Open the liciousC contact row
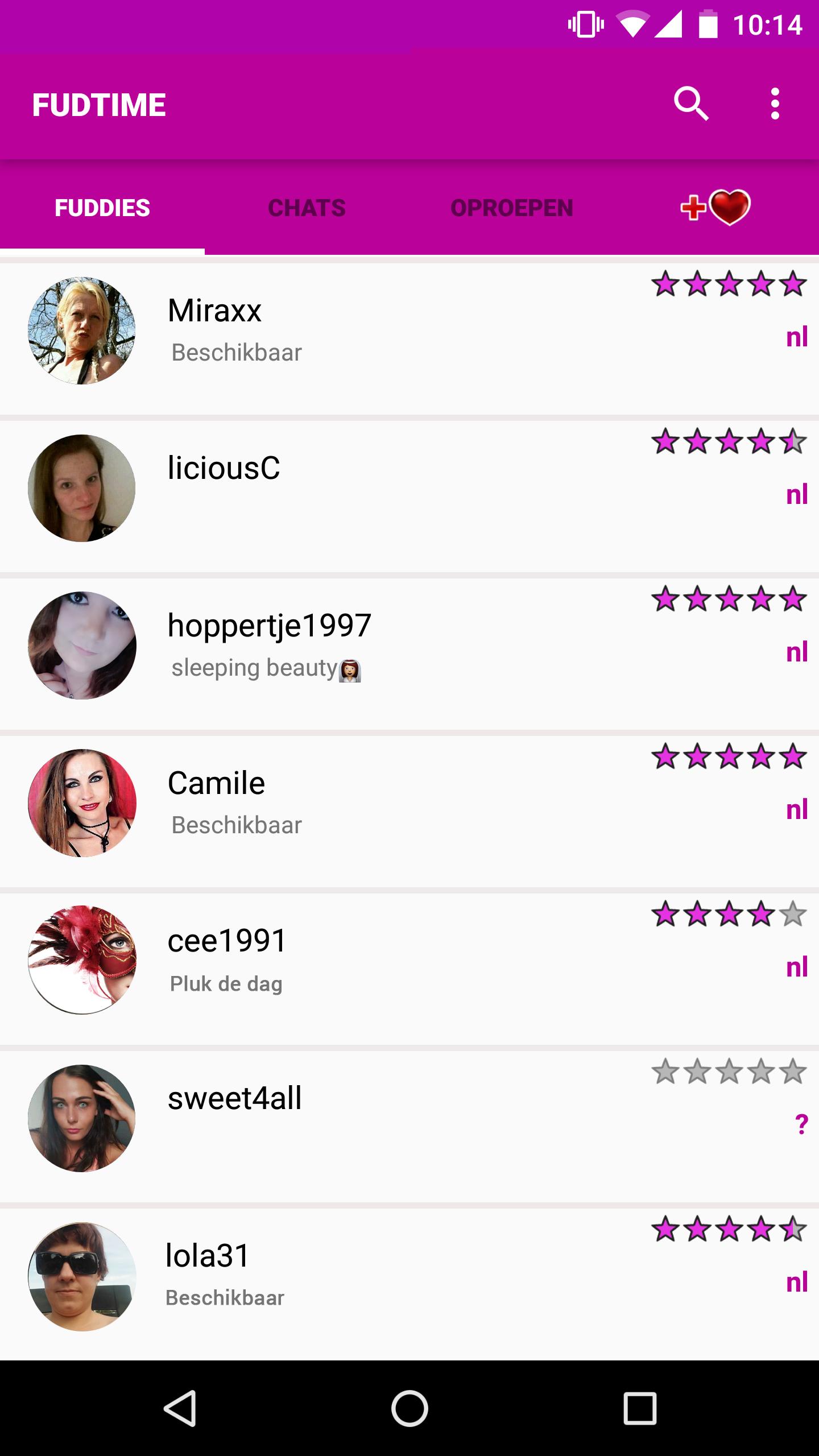The height and width of the screenshot is (1456, 819). (398, 496)
